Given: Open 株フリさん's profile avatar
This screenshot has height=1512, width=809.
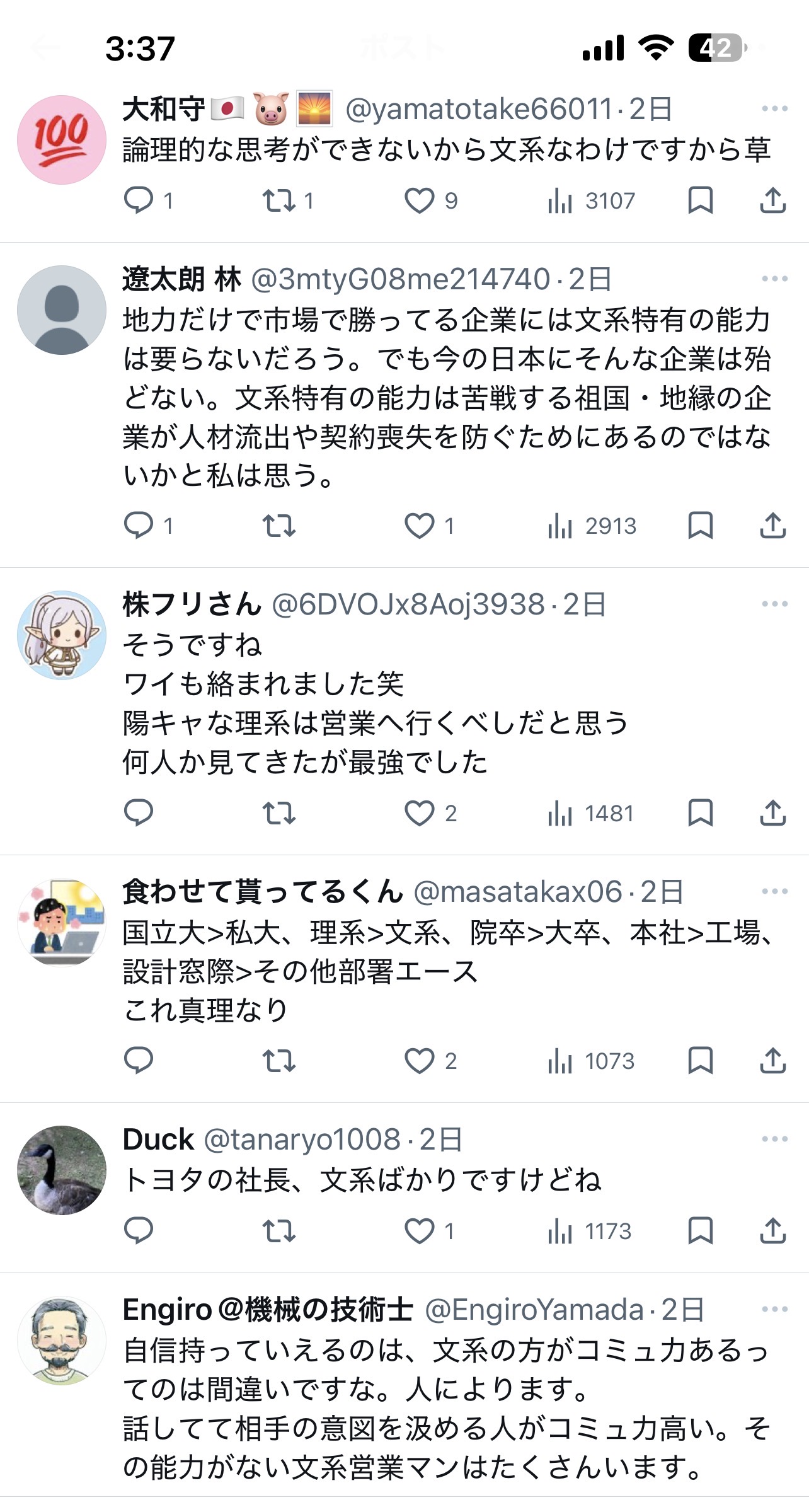Looking at the screenshot, I should 62,635.
